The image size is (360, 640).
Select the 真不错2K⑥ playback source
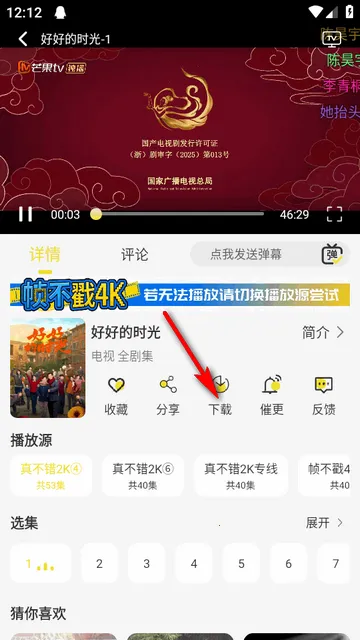tap(143, 476)
